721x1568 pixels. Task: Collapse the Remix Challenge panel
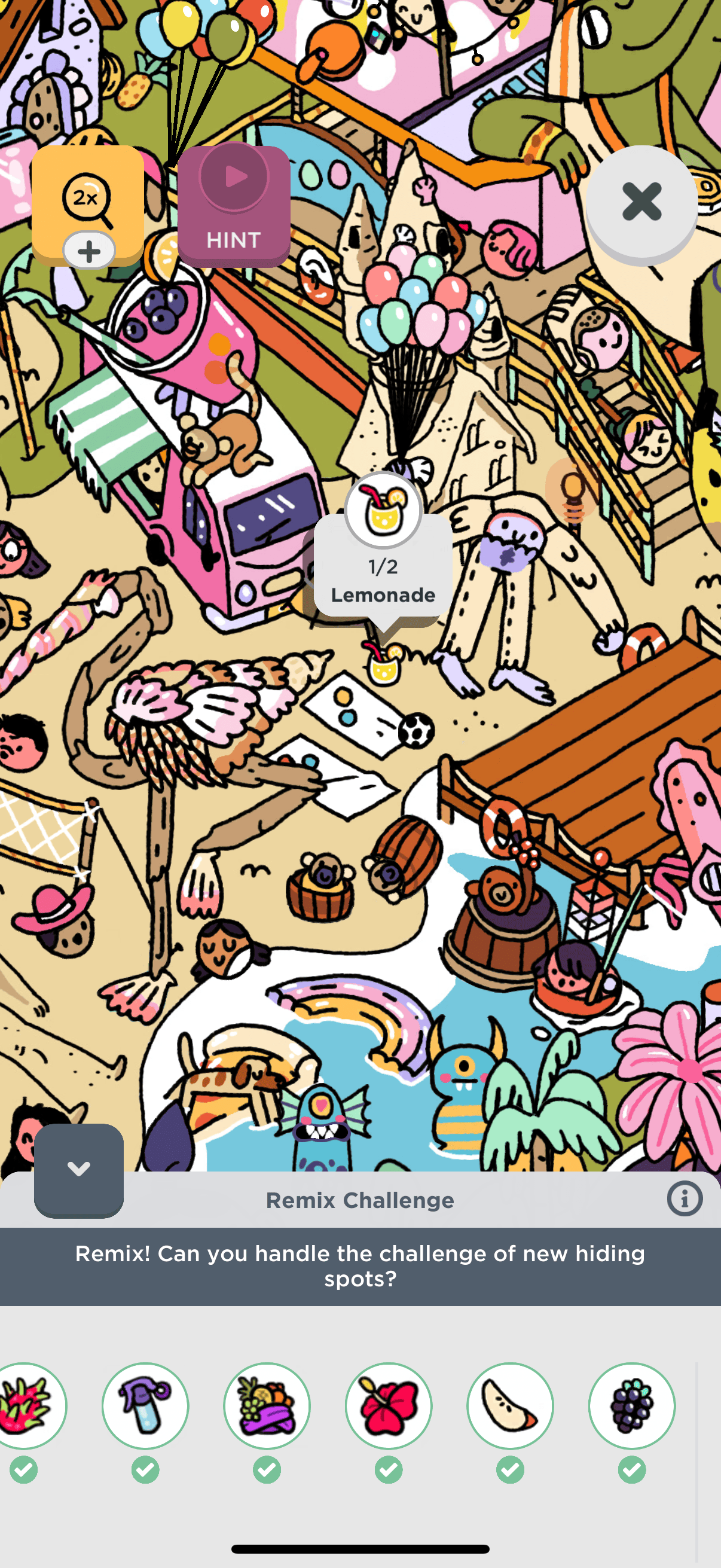click(x=78, y=1169)
